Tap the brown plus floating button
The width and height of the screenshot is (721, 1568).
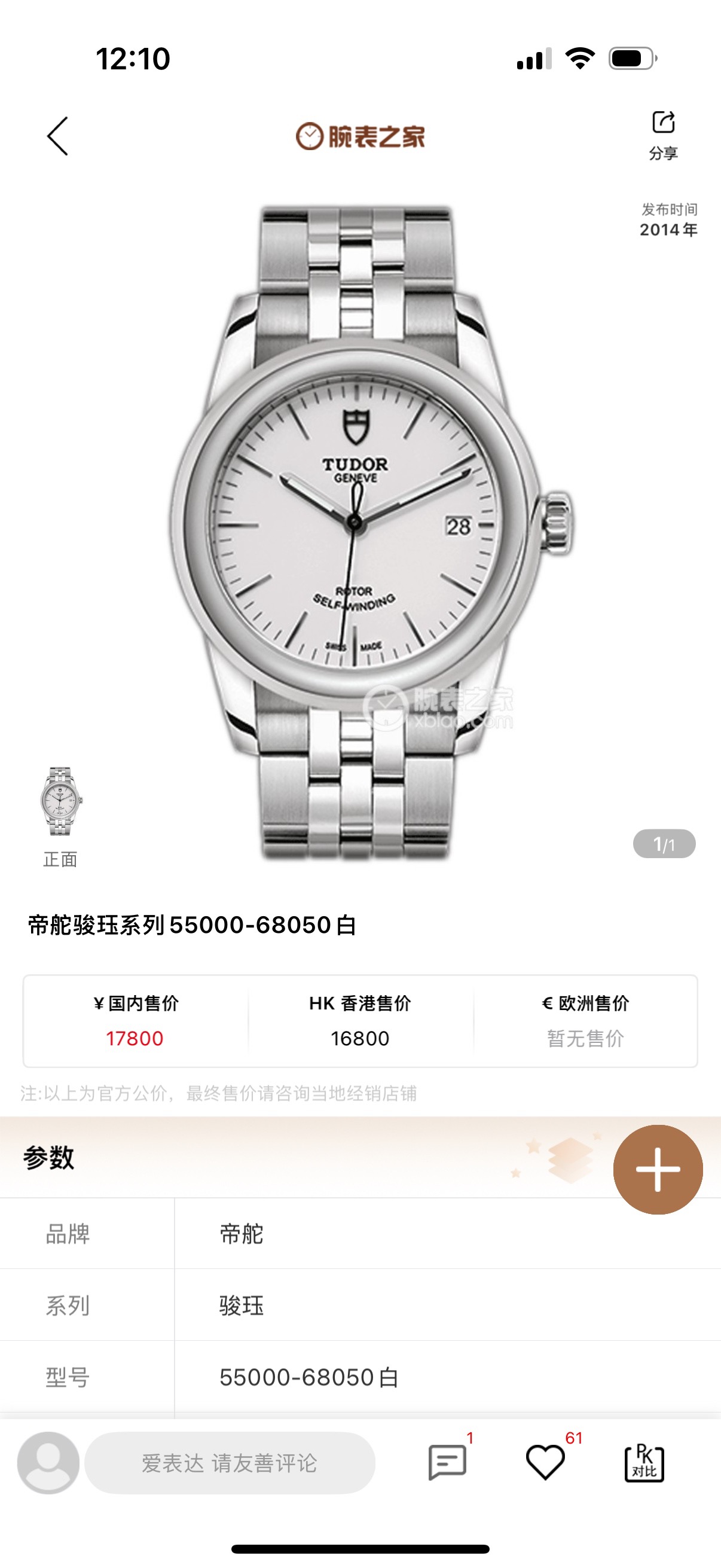point(658,1169)
